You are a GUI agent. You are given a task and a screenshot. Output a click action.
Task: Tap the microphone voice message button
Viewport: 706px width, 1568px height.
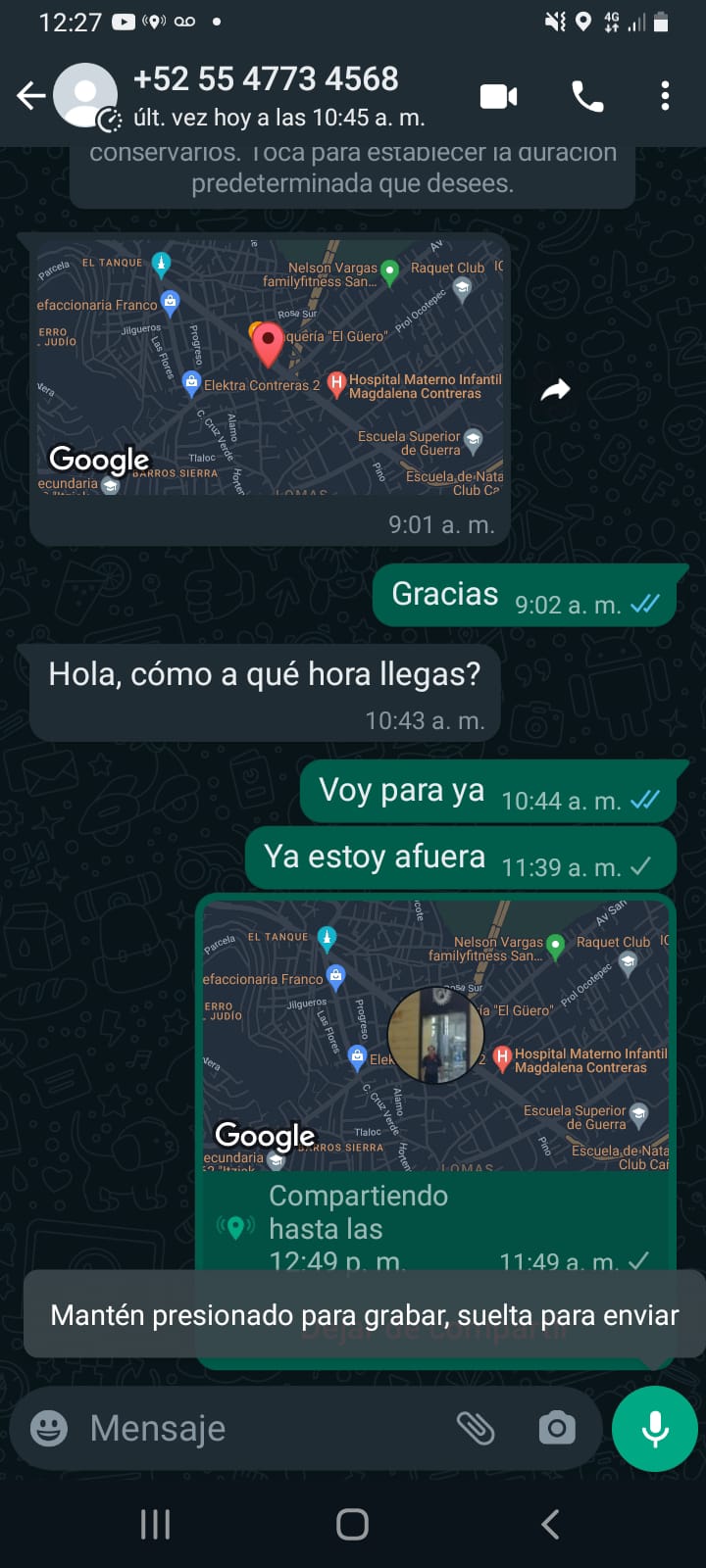(654, 1429)
